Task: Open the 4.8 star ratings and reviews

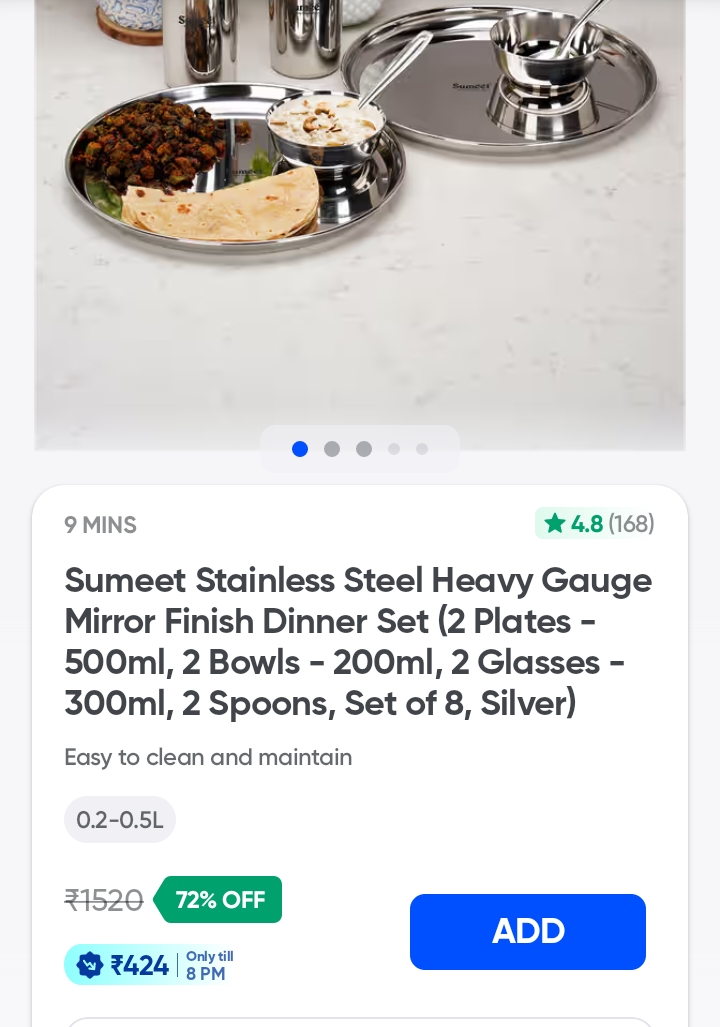Action: (x=596, y=524)
